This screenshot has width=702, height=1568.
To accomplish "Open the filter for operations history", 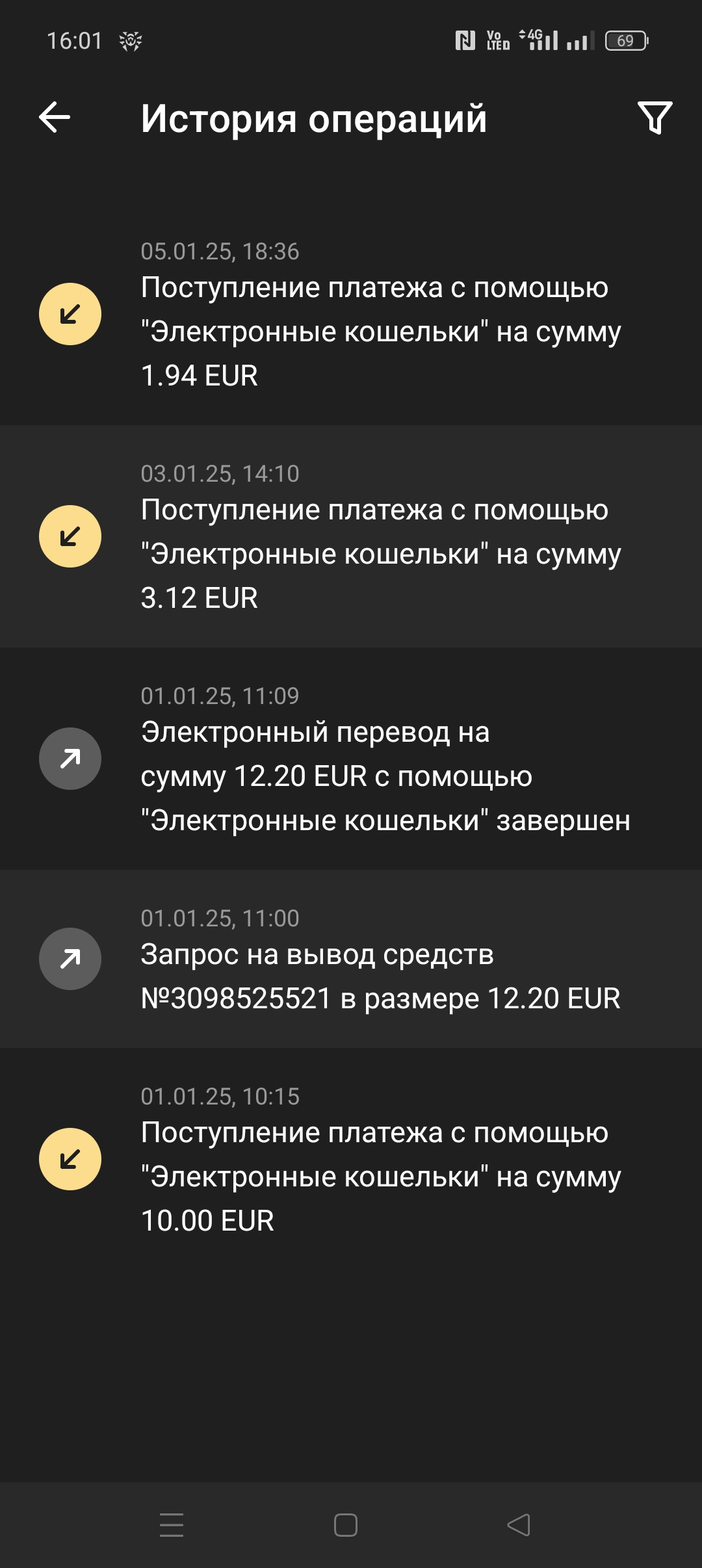I will tap(655, 118).
